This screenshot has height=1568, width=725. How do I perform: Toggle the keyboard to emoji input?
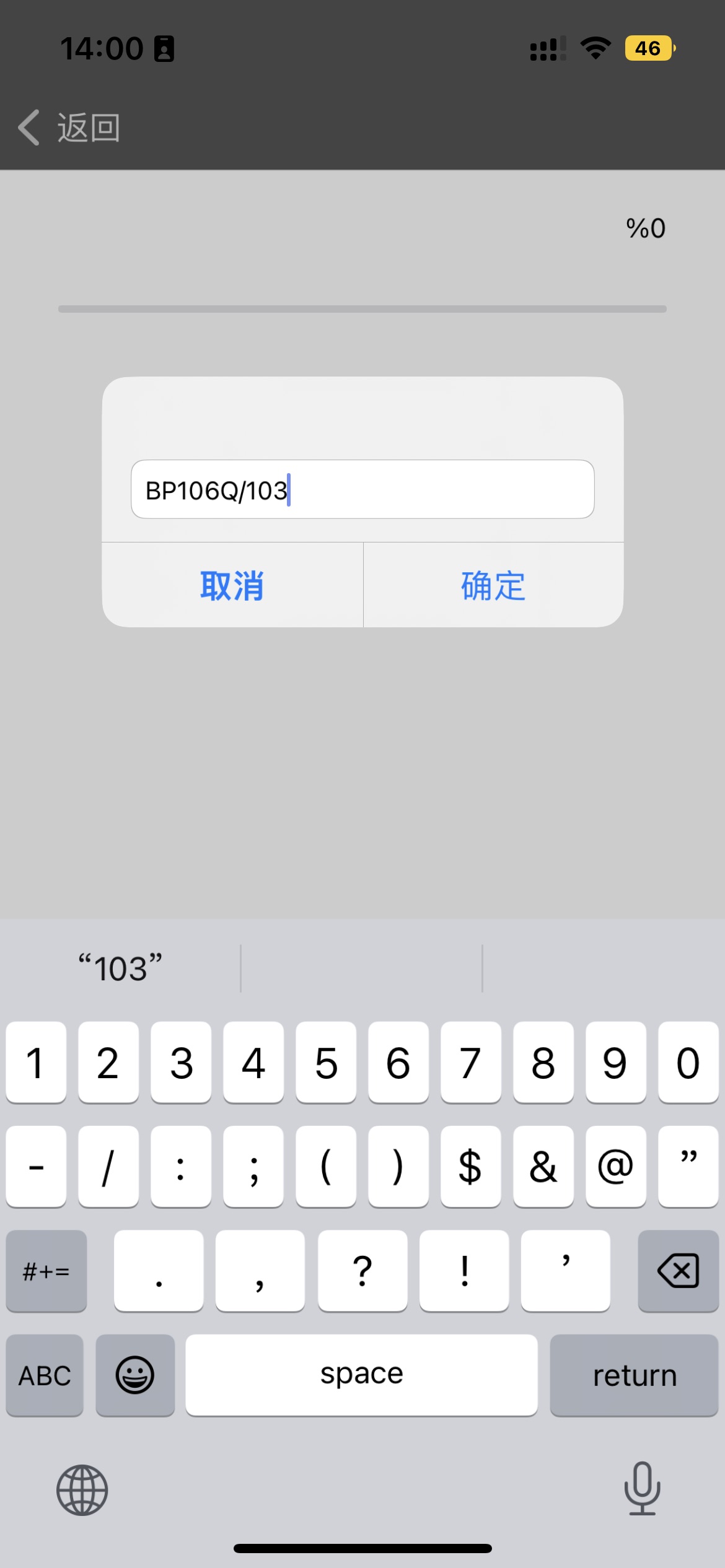click(135, 1375)
